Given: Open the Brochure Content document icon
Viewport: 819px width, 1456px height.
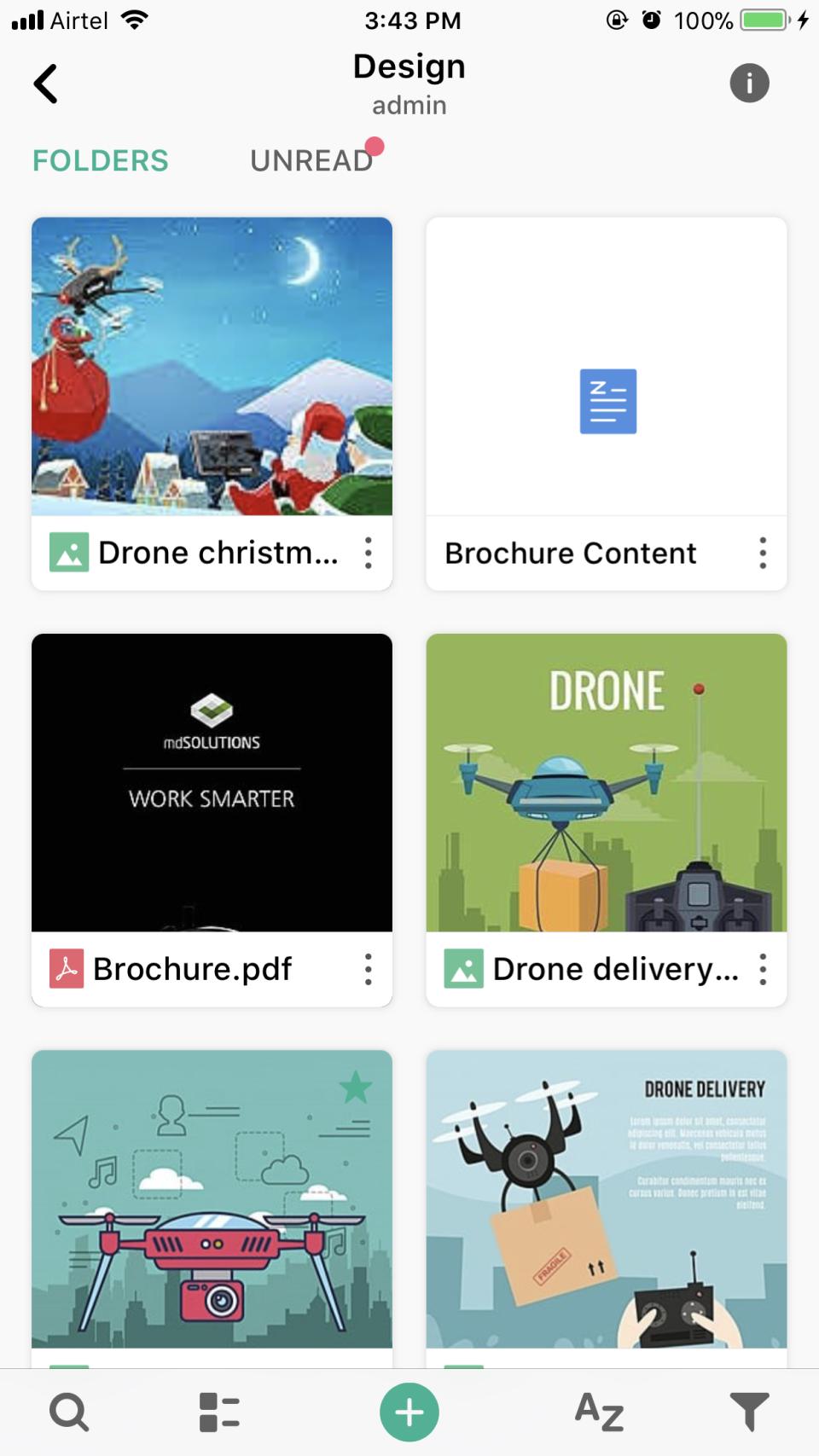Looking at the screenshot, I should coord(607,401).
